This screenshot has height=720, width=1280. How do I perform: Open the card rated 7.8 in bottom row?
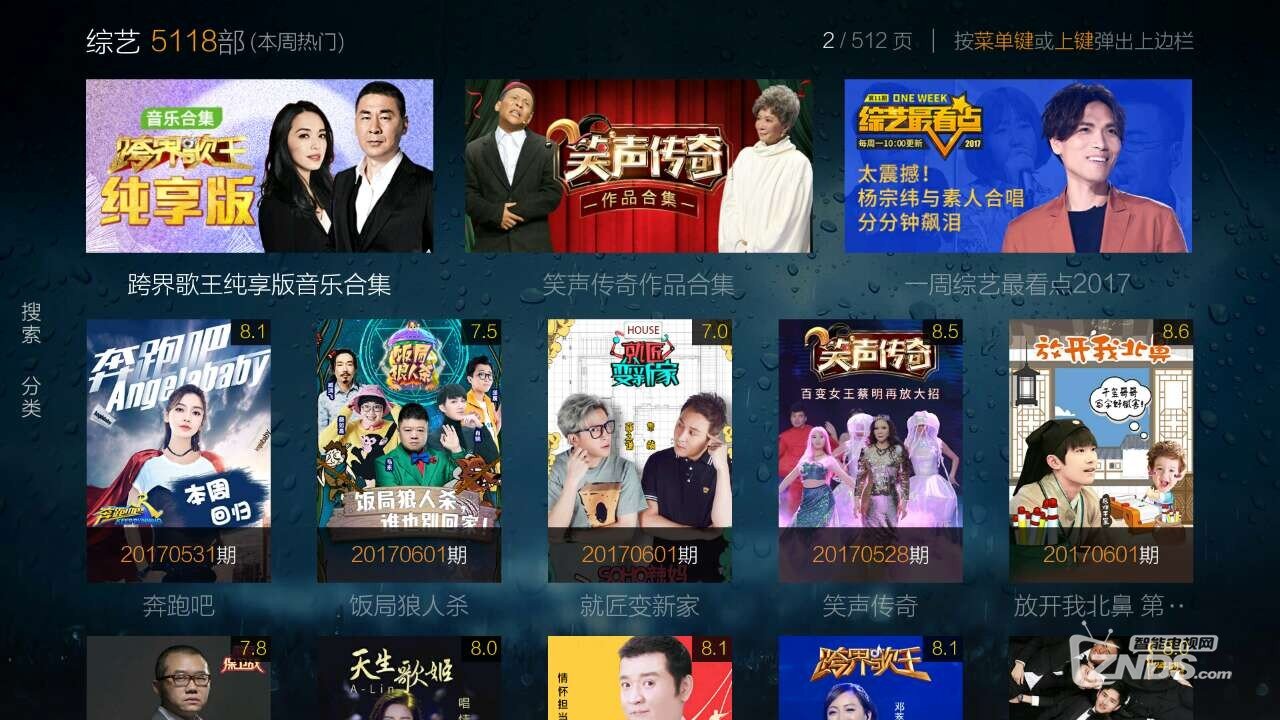pyautogui.click(x=178, y=678)
